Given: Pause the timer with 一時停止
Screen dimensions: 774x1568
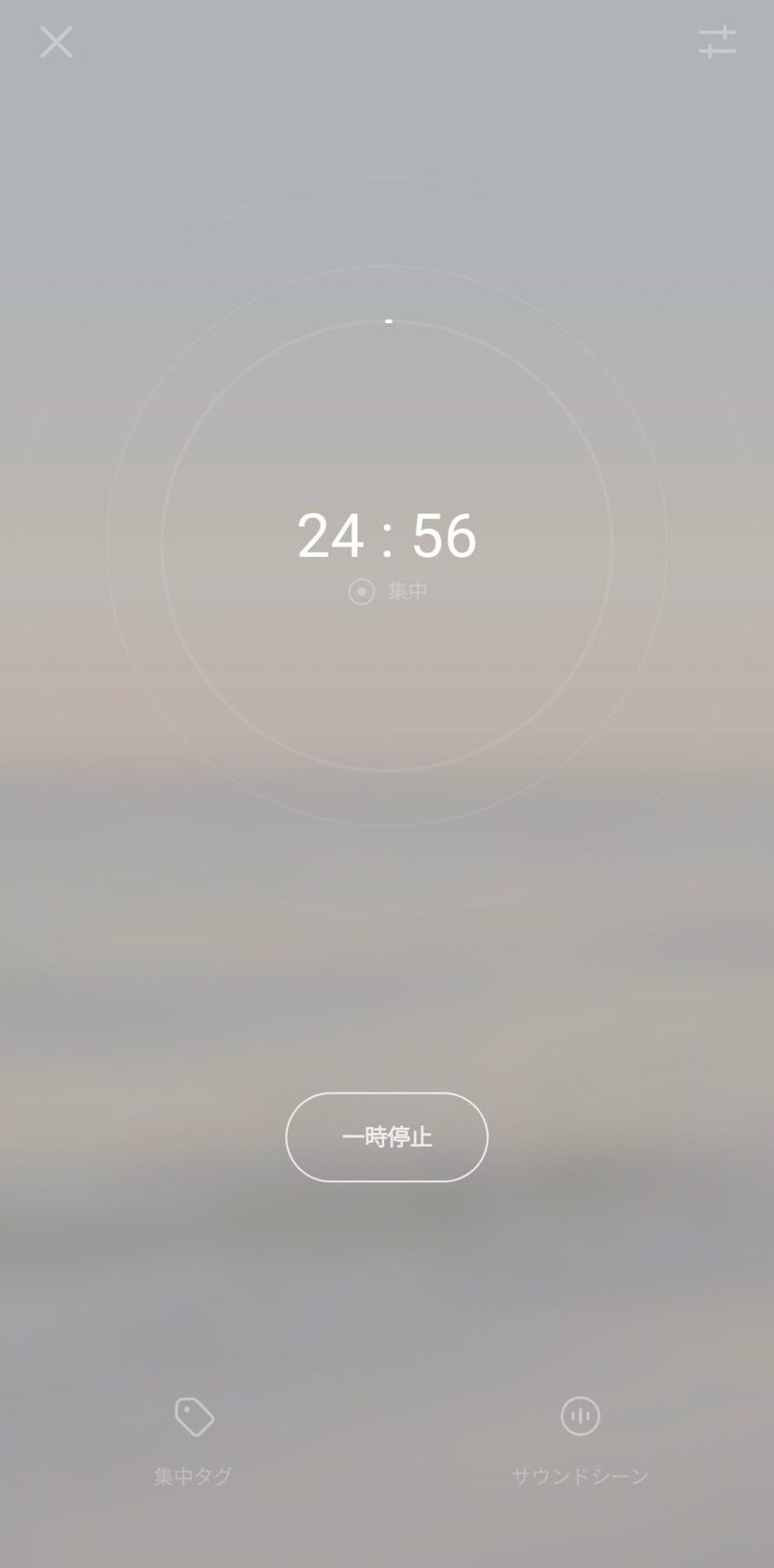Looking at the screenshot, I should (x=386, y=1136).
